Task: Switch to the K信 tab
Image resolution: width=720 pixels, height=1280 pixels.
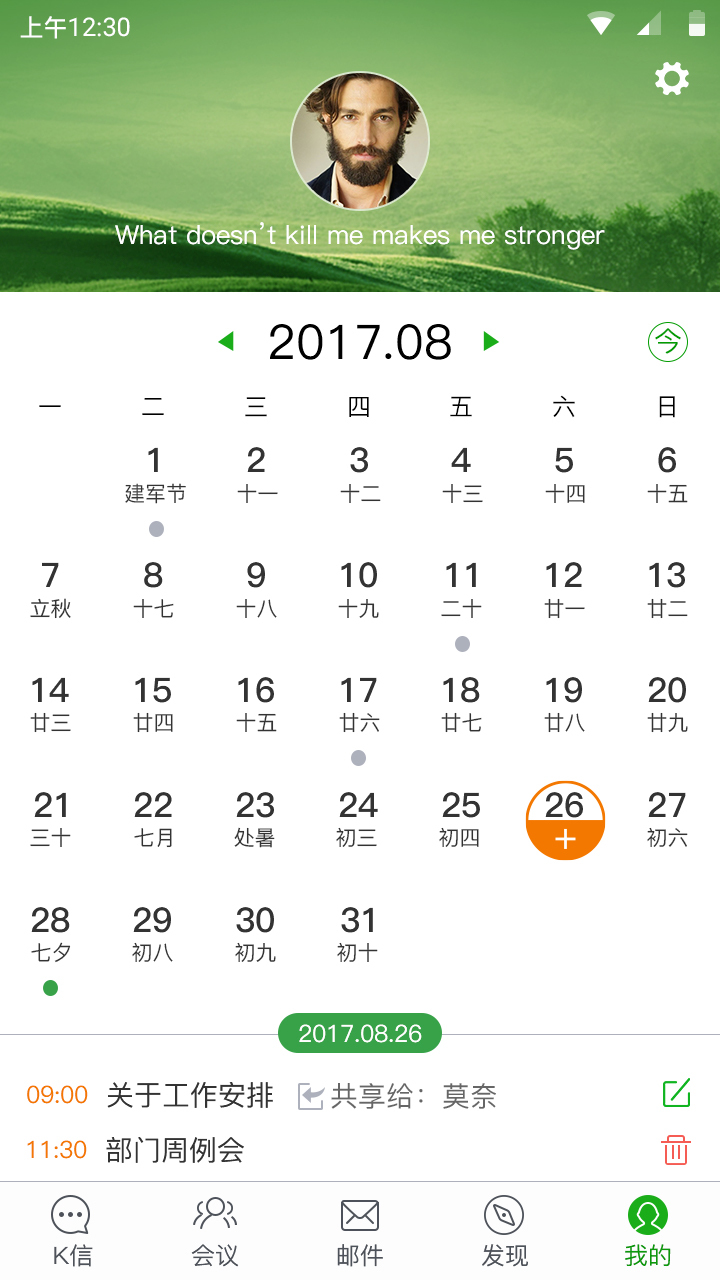Action: point(72,1232)
